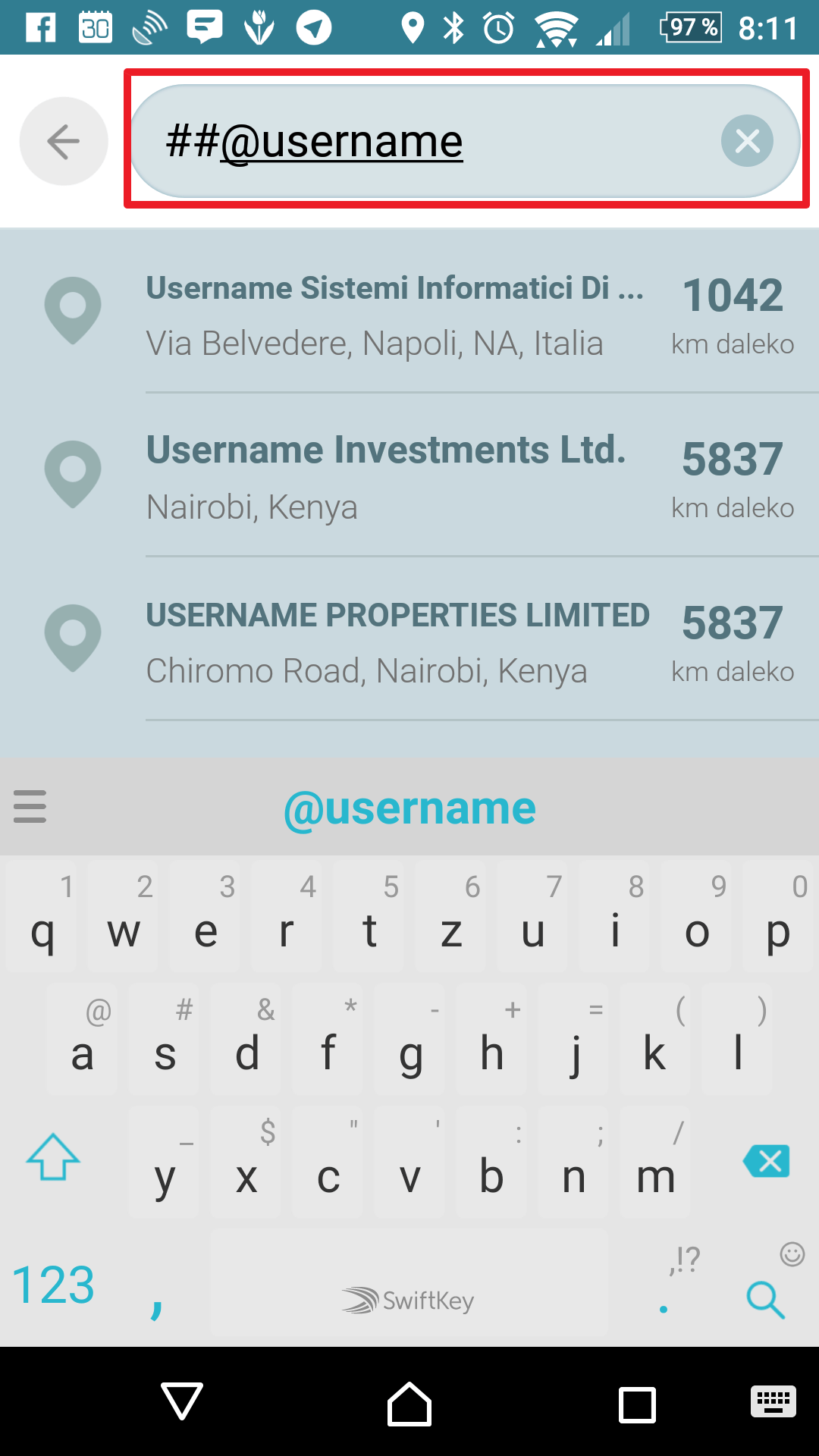Hit the keyboard search key

pyautogui.click(x=766, y=1300)
